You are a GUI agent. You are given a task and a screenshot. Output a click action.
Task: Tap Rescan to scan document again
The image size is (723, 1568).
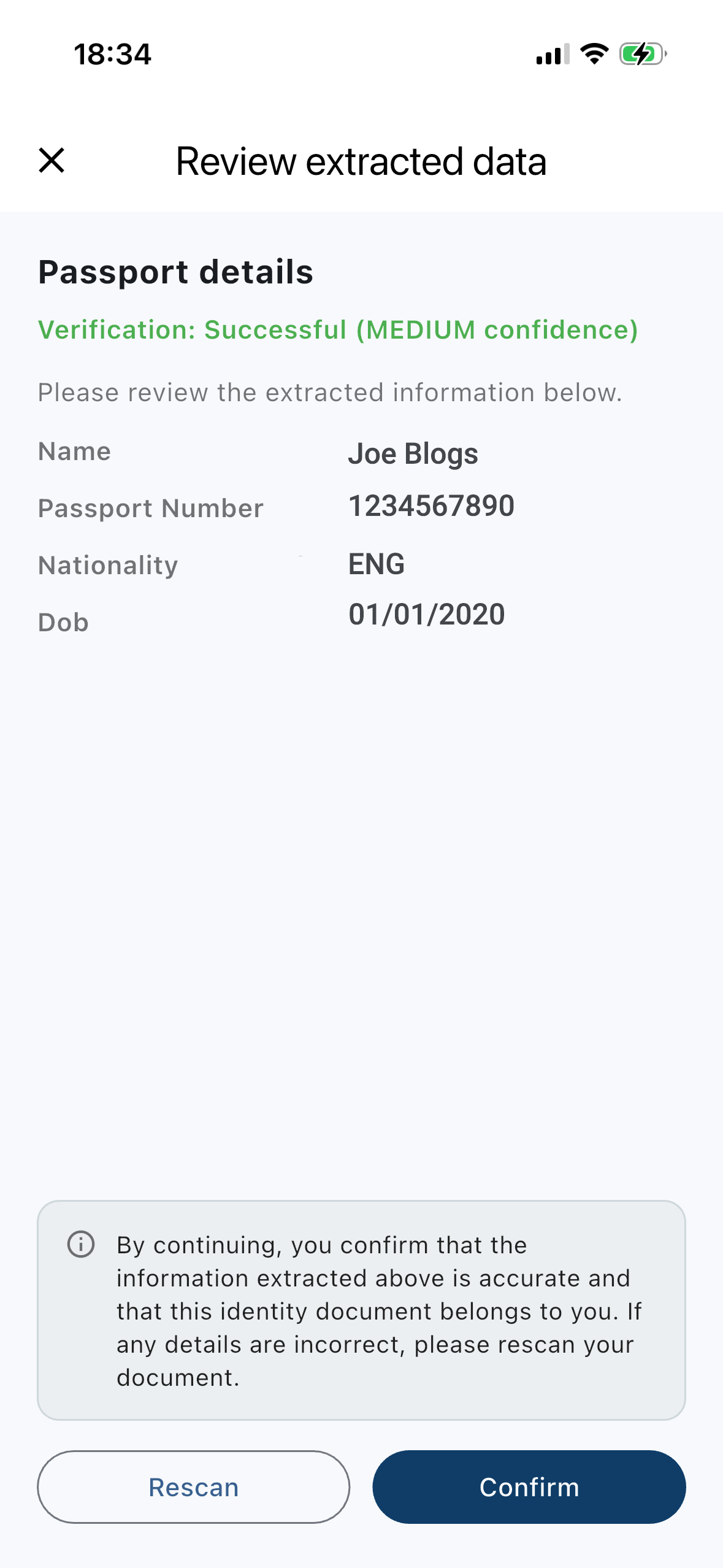point(193,1487)
